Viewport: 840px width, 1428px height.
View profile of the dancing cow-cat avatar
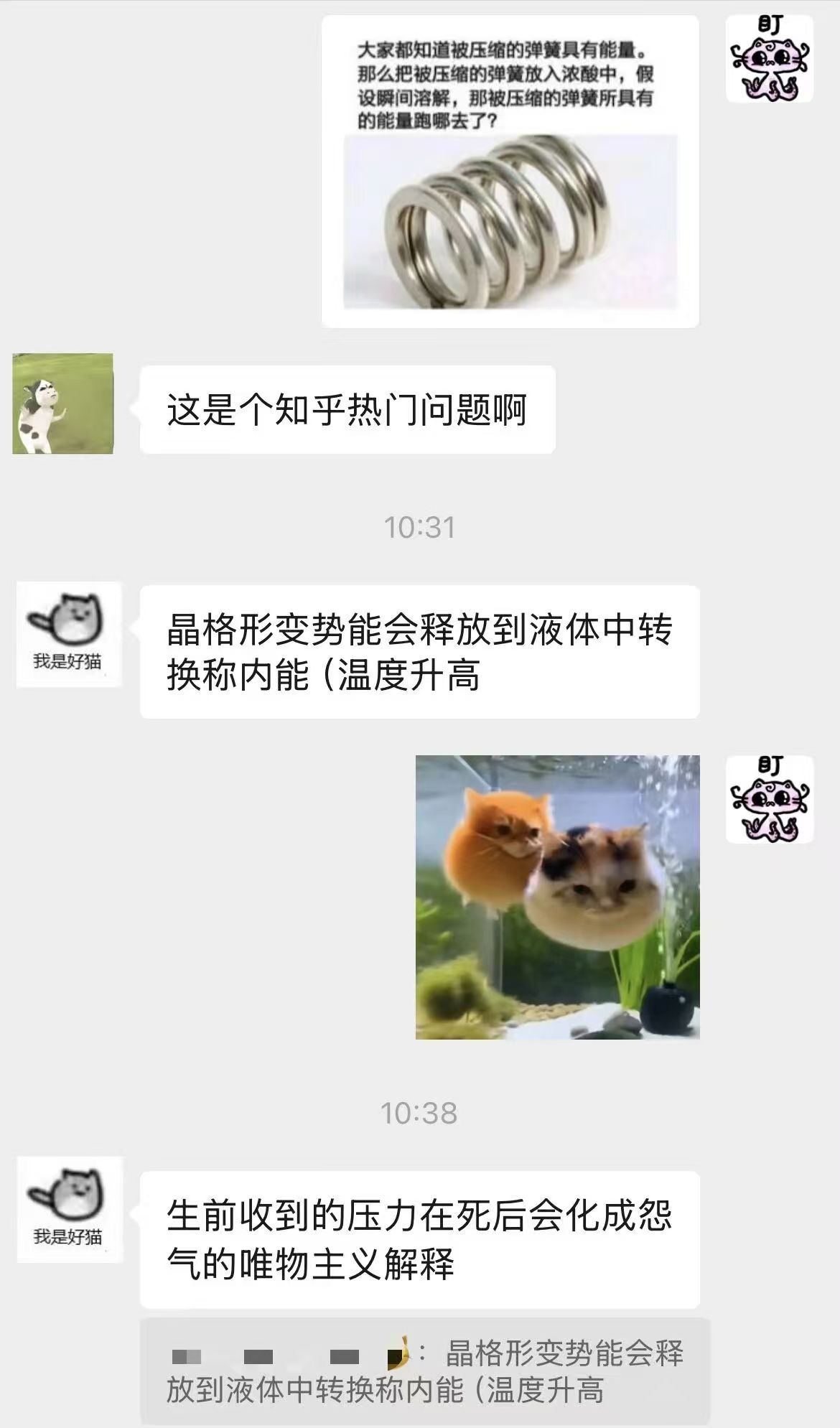63,403
